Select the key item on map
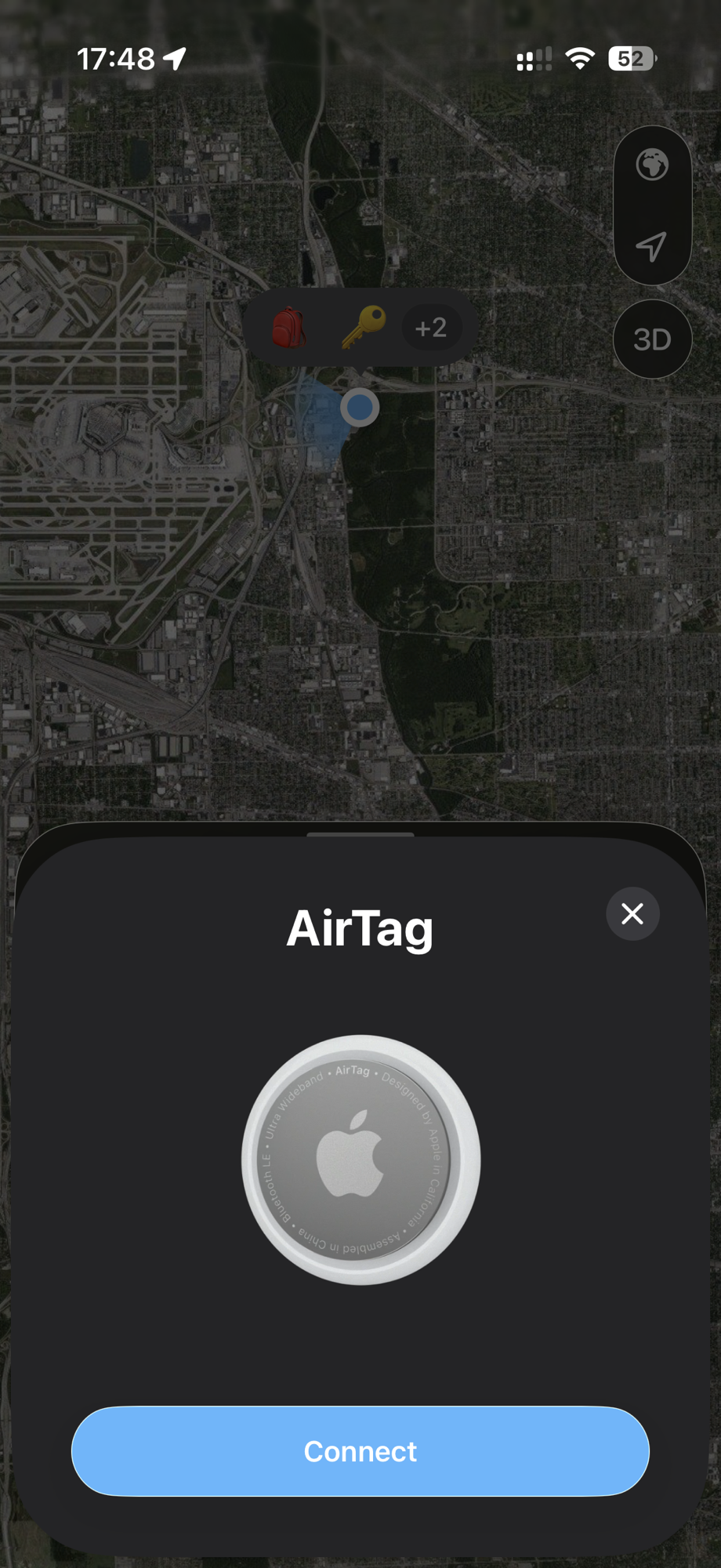Image resolution: width=721 pixels, height=1568 pixels. 363,326
